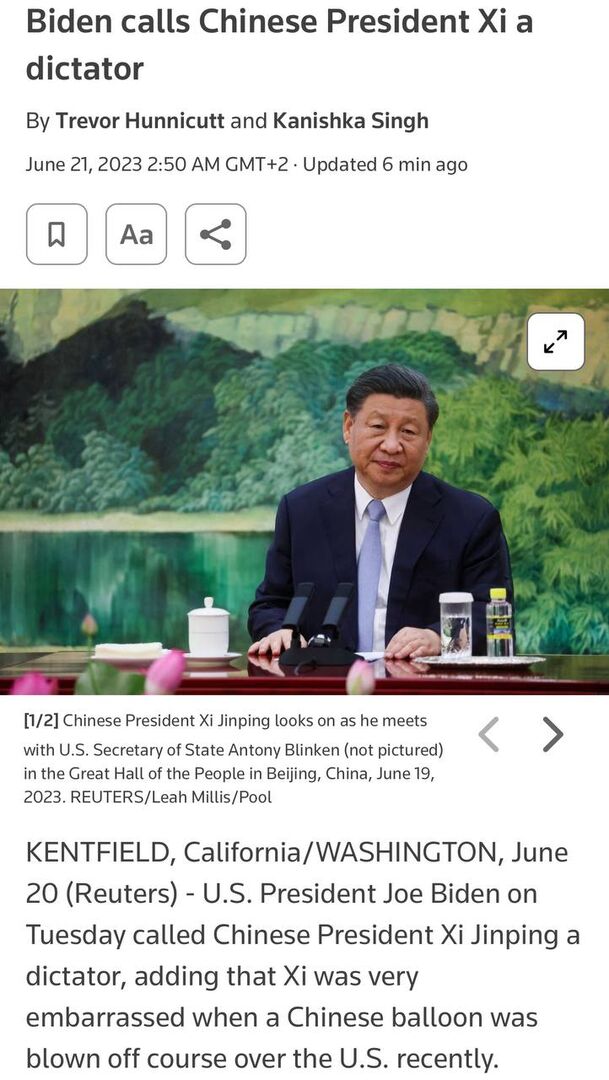Expand the photo to full screen
609x1080 pixels.
pyautogui.click(x=555, y=342)
